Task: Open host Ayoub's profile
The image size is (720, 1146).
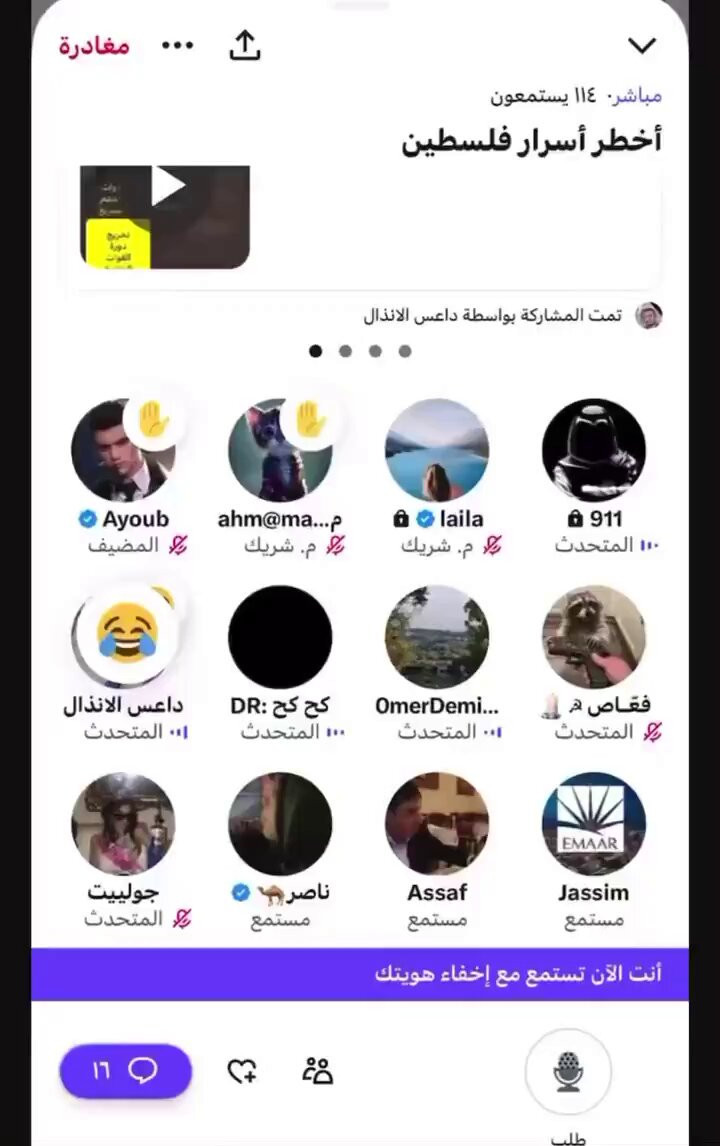Action: point(123,450)
